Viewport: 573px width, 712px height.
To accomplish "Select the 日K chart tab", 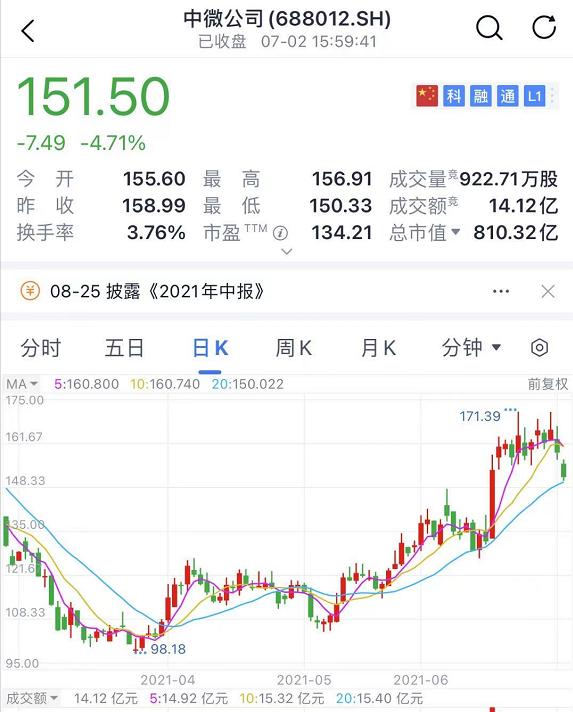I will [210, 348].
